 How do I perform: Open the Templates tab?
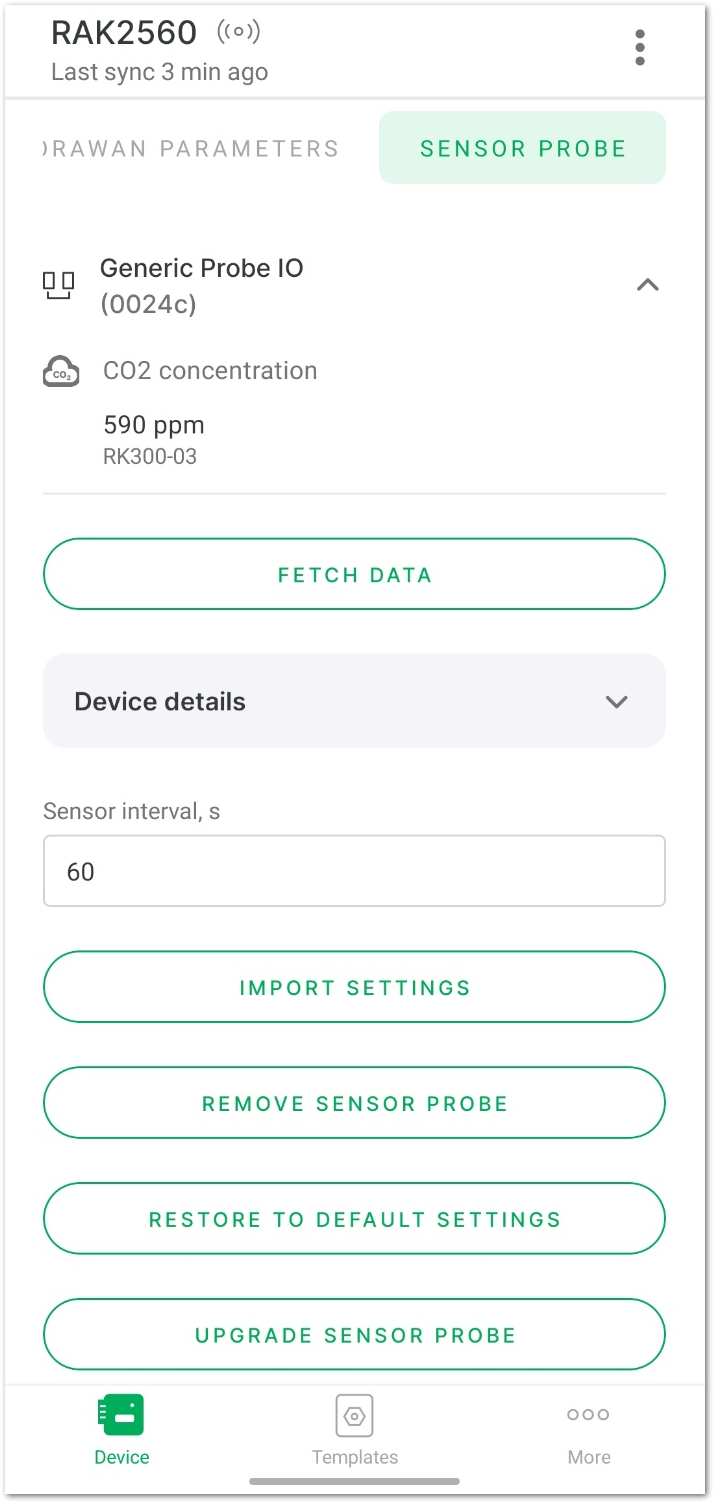click(355, 1430)
